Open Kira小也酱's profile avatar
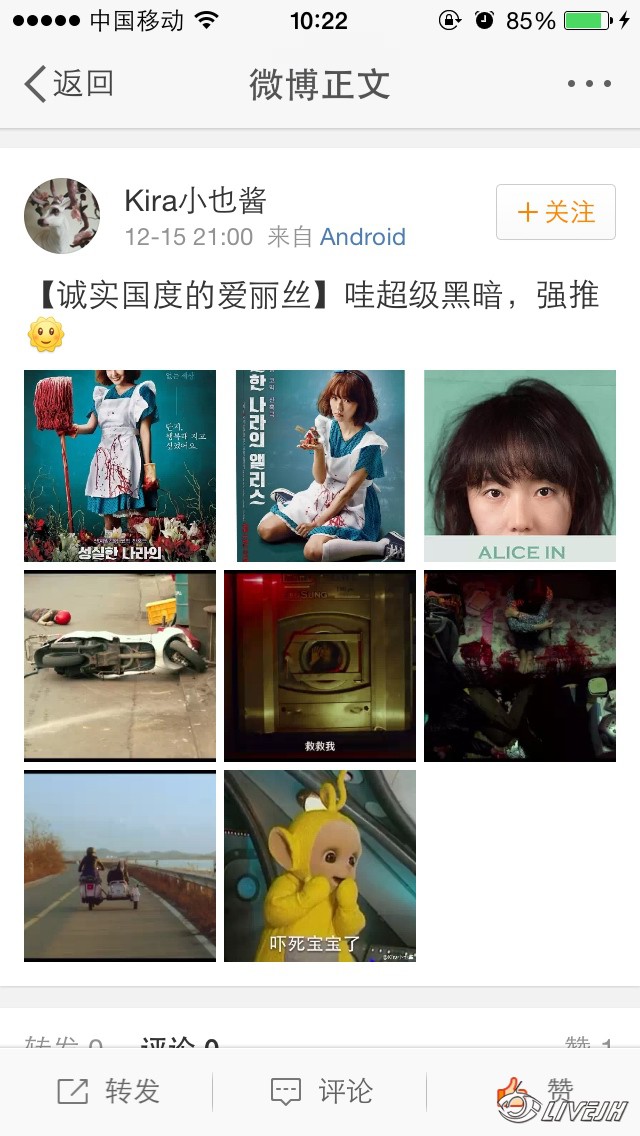The image size is (640, 1136). click(x=62, y=216)
